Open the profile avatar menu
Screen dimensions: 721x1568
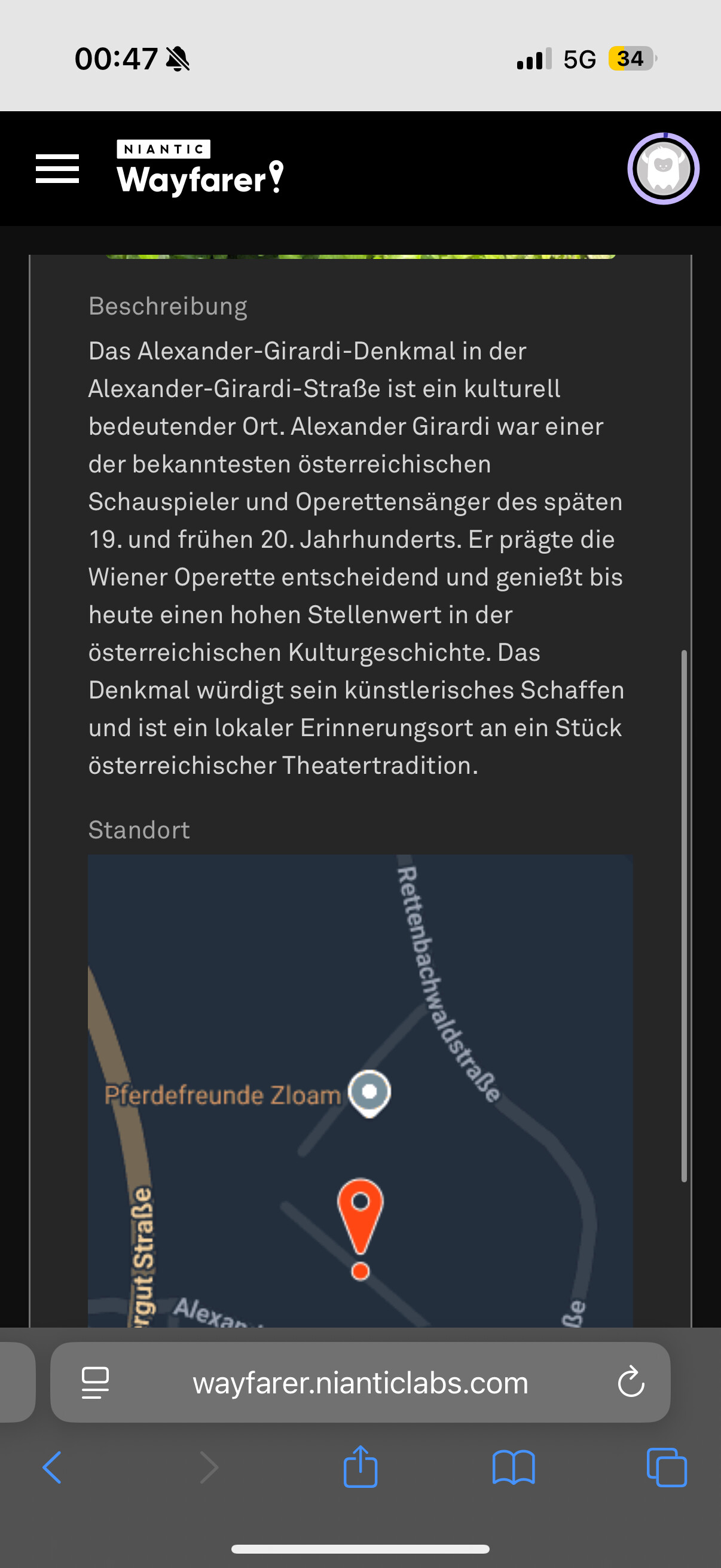coord(663,169)
